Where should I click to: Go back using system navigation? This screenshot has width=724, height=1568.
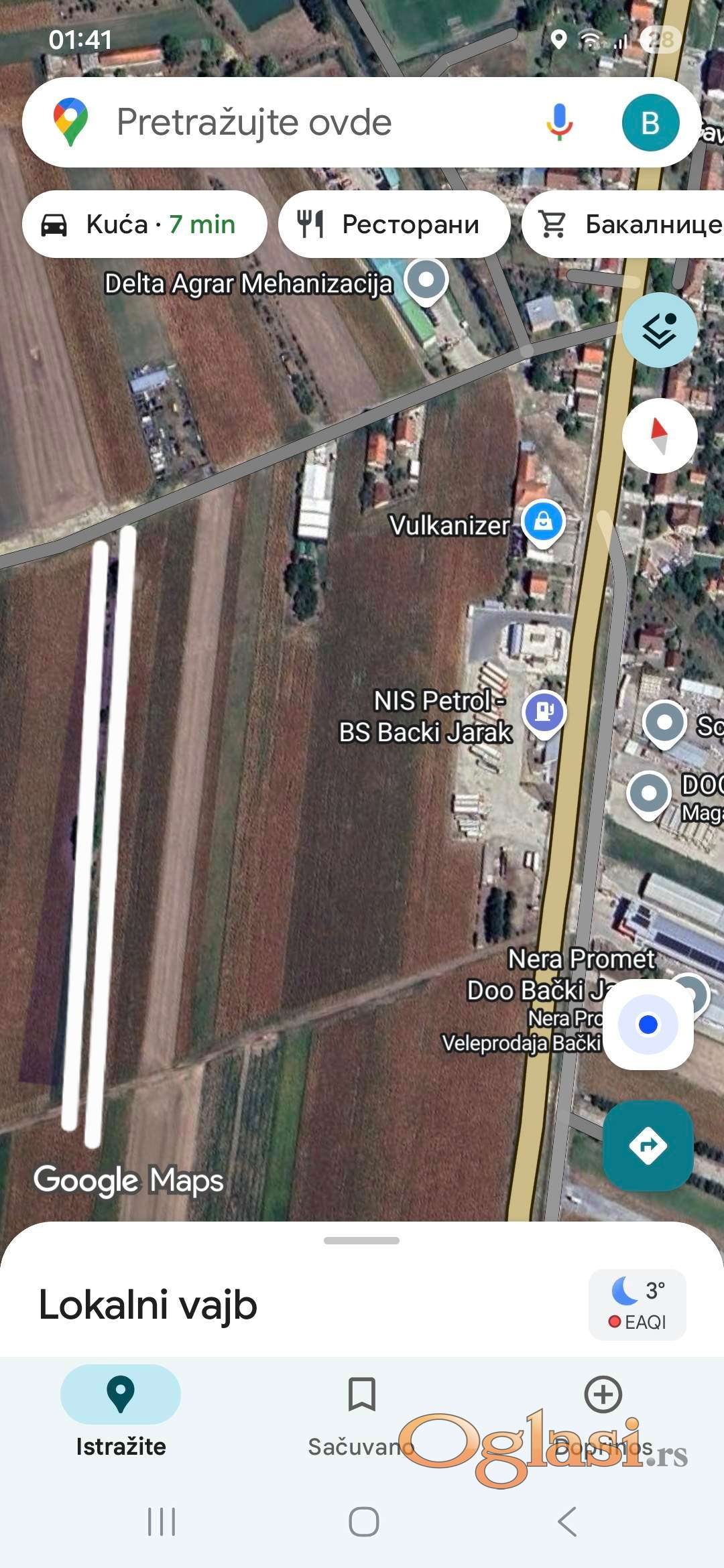coord(567,1522)
